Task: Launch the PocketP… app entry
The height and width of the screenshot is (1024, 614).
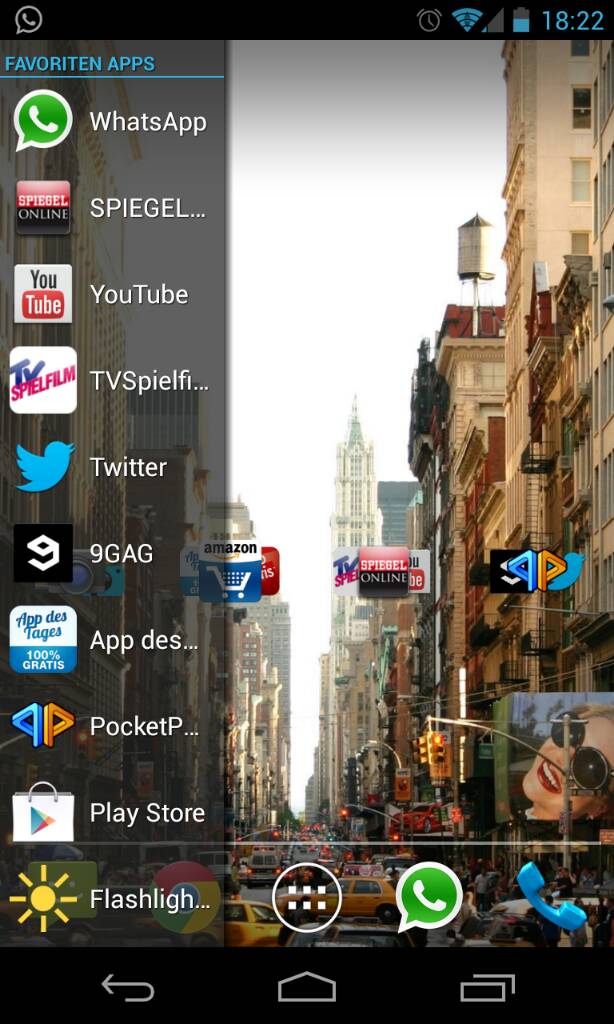Action: [112, 726]
